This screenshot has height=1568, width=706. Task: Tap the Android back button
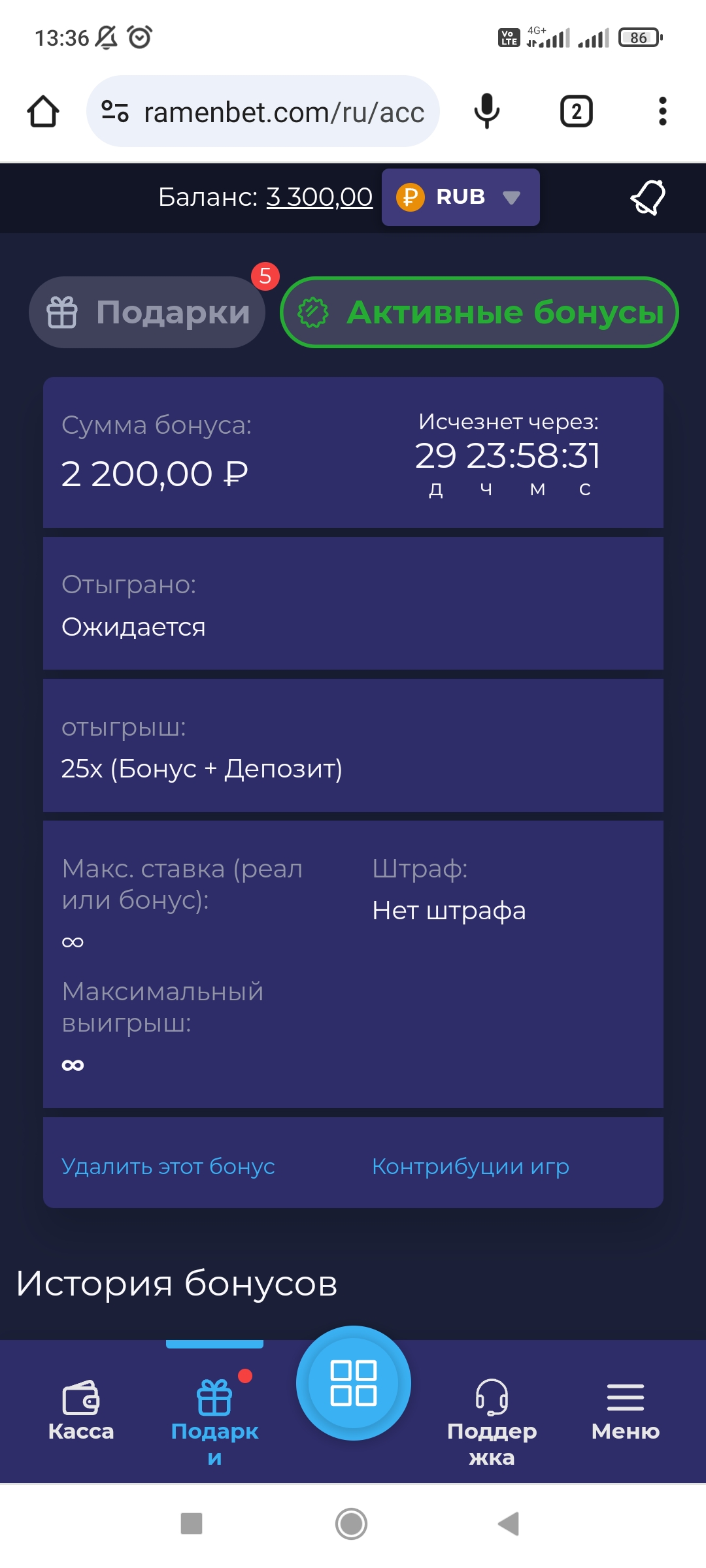click(x=509, y=1524)
